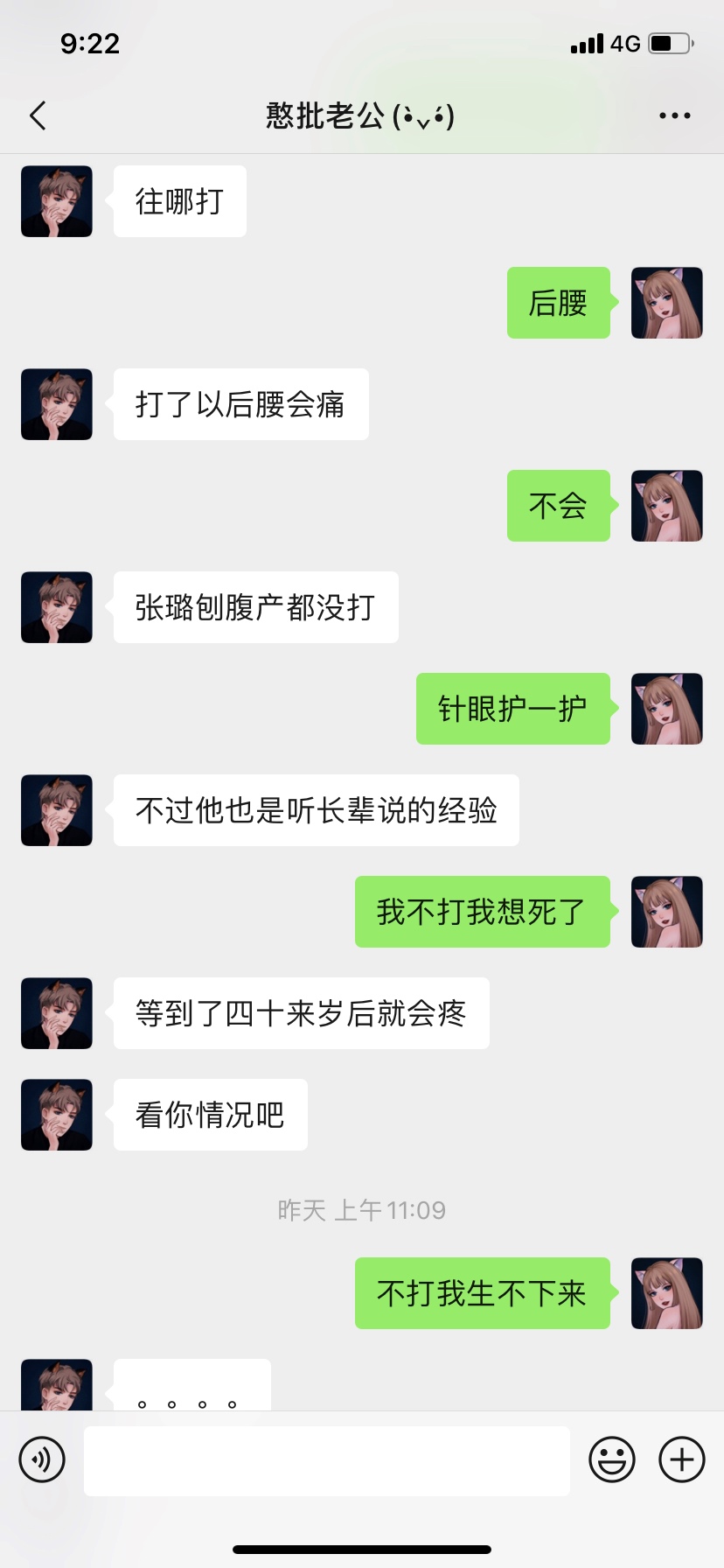
Task: Open my avatar beside 后腰
Action: [x=666, y=303]
